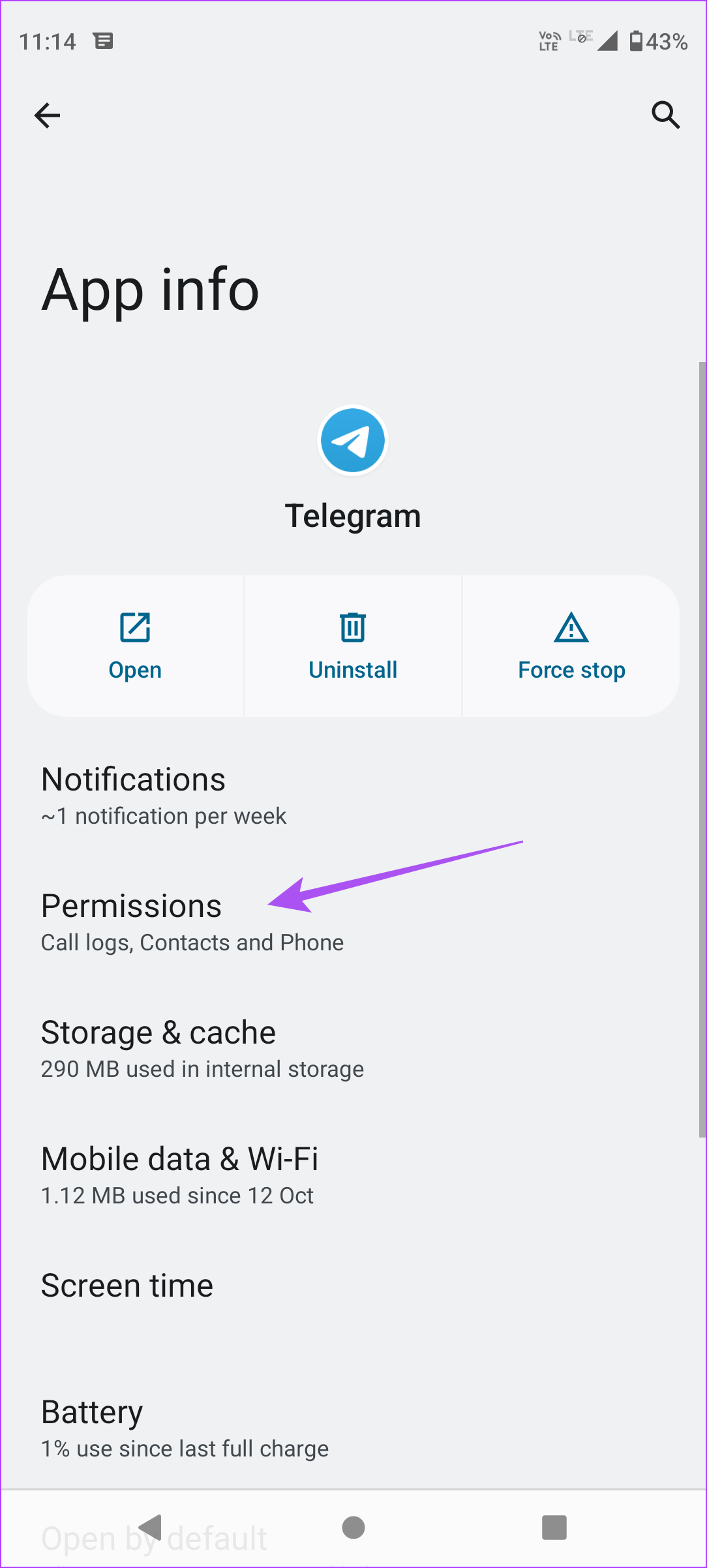707x1568 pixels.
Task: Tap the Open icon to launch Telegram
Action: coord(135,627)
